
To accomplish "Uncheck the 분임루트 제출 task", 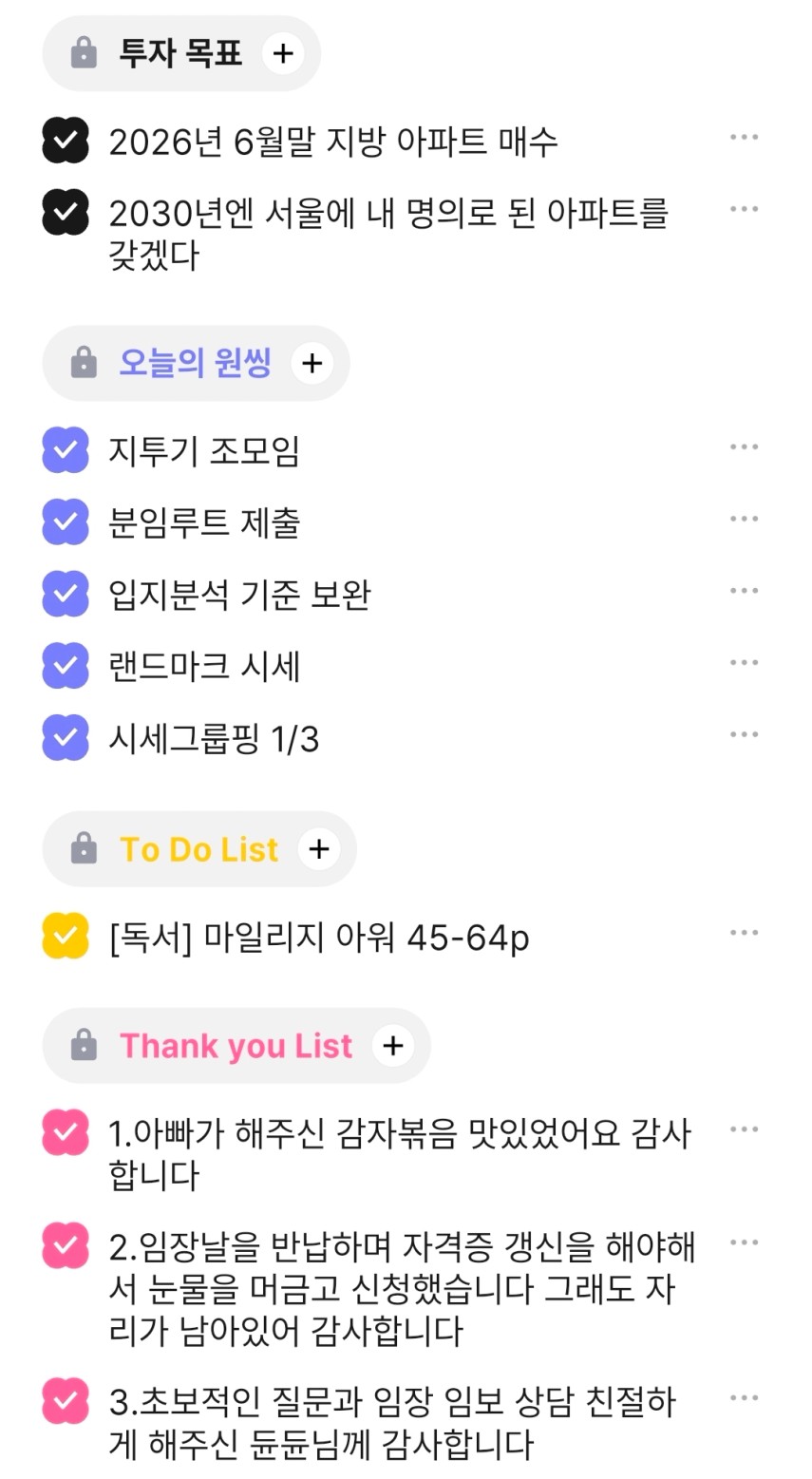I will pos(66,521).
